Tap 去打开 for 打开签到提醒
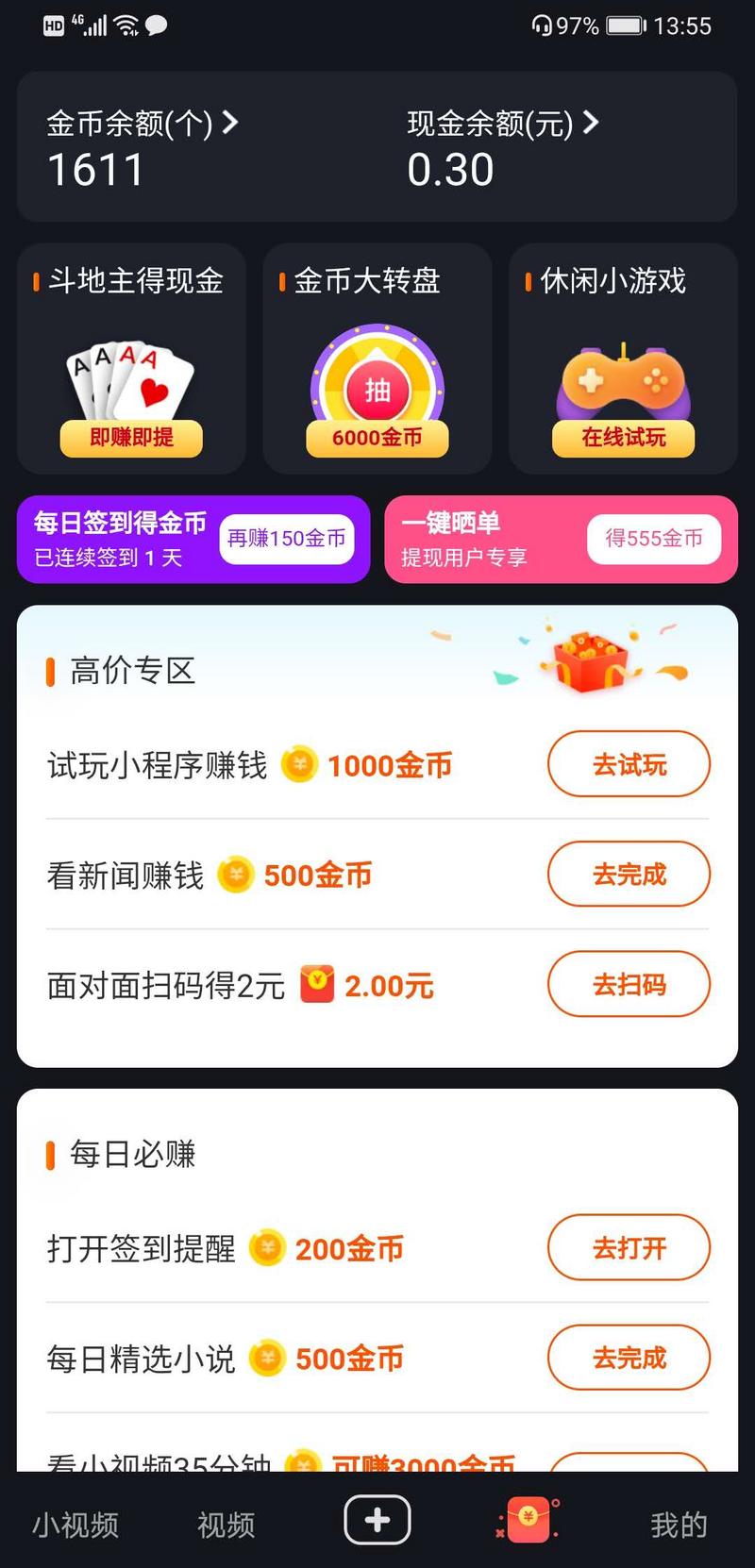The image size is (755, 1568). tap(629, 1248)
